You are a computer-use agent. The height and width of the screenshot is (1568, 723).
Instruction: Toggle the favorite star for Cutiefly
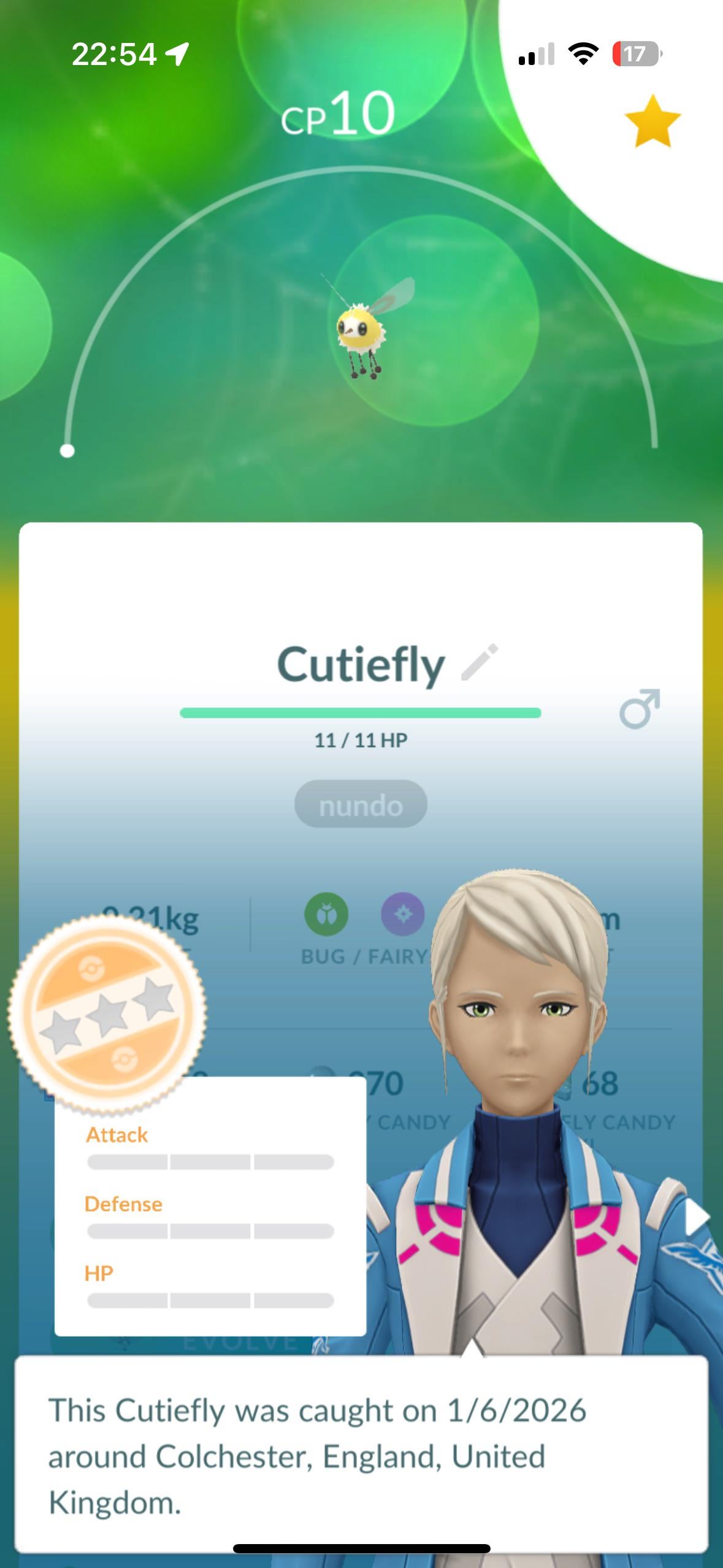tap(652, 121)
